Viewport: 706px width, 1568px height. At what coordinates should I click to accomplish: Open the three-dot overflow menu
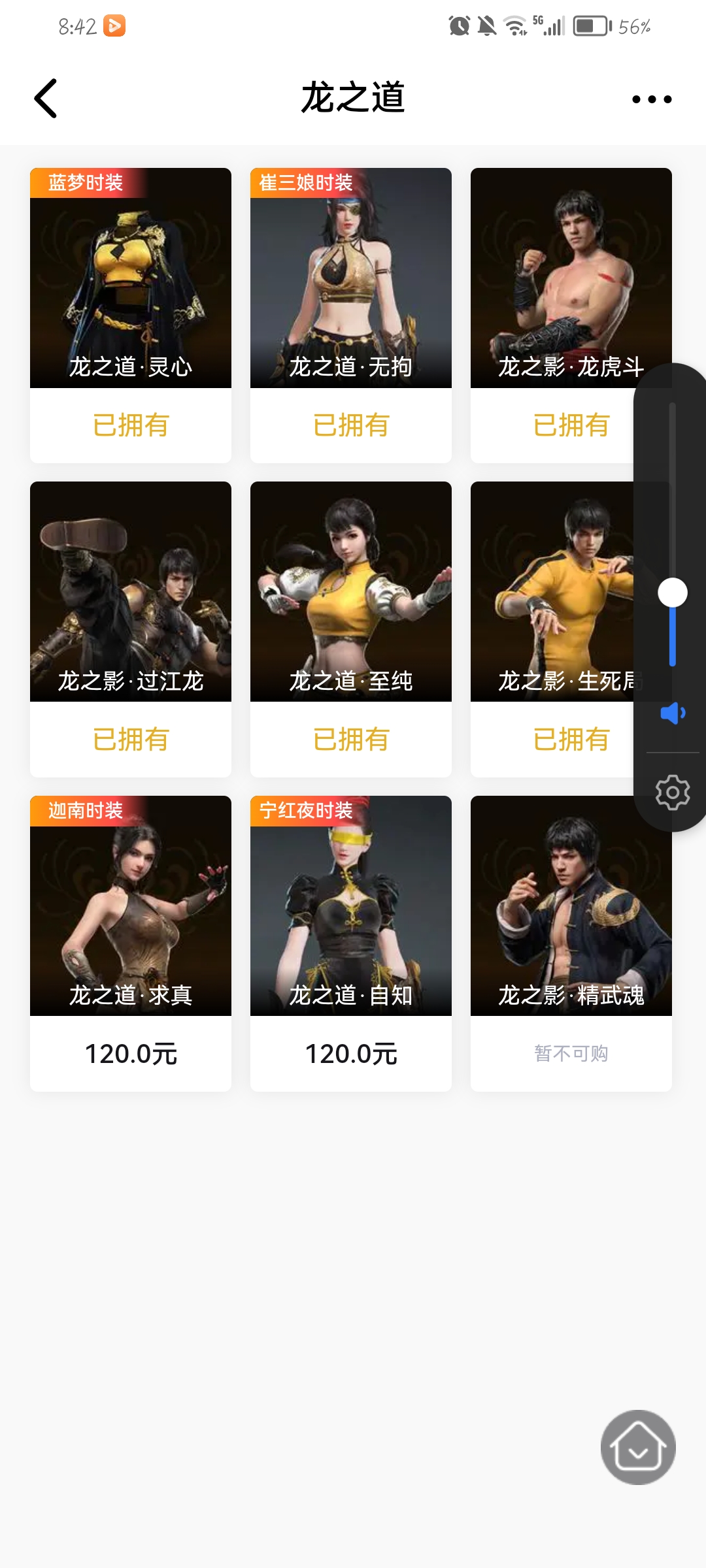(651, 99)
